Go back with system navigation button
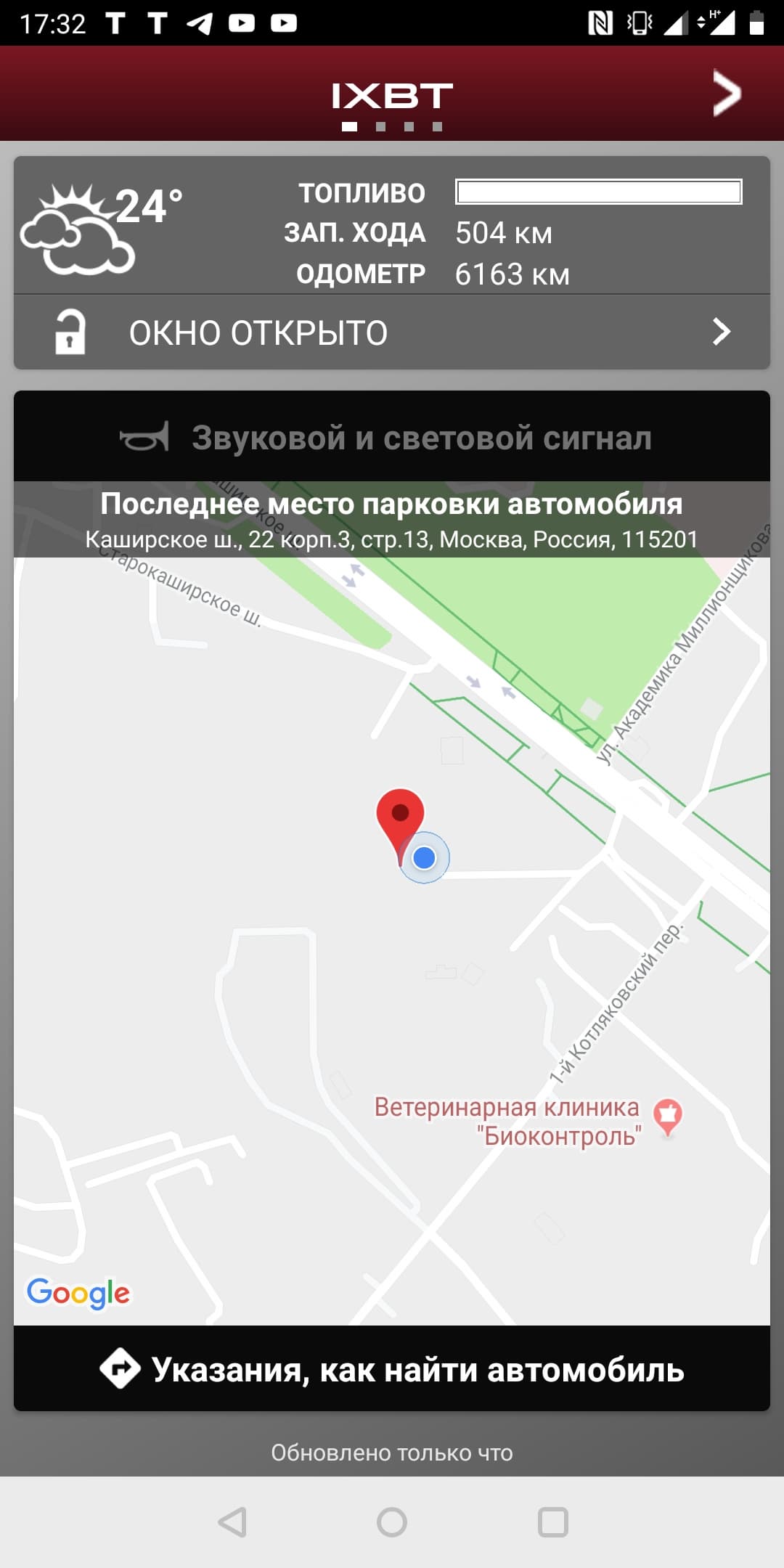 232,1522
